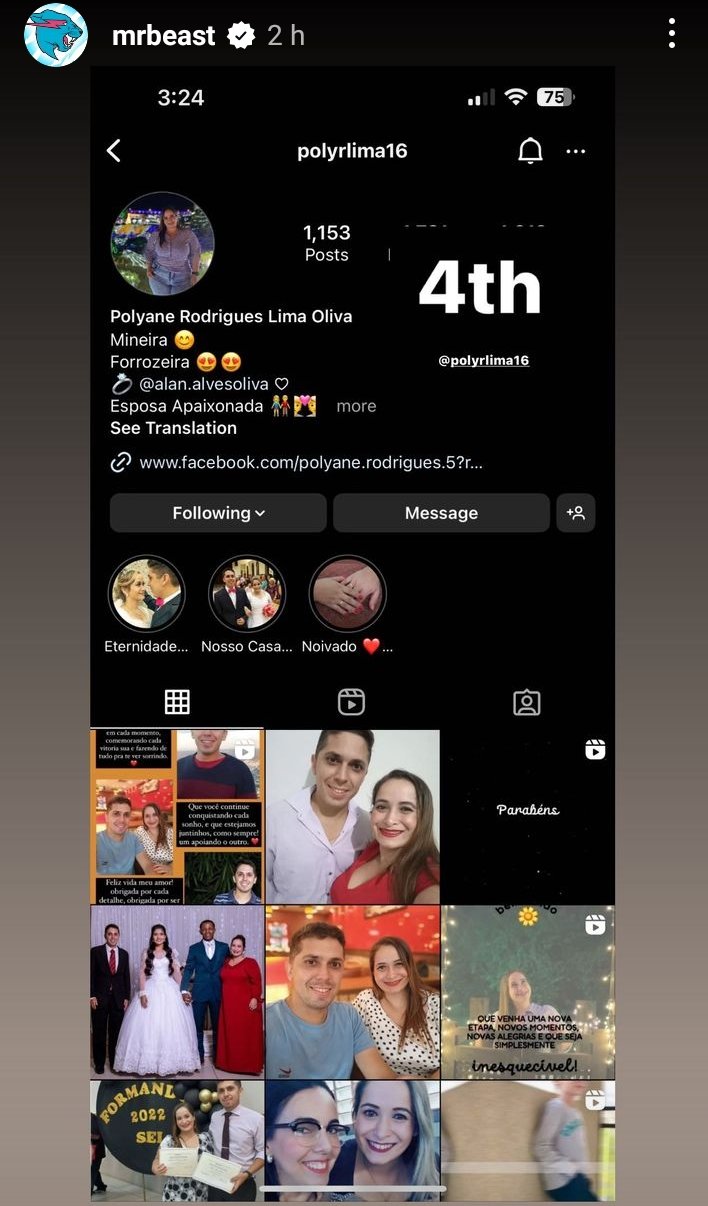Tap the mrbeast username
The width and height of the screenshot is (708, 1206).
(x=163, y=36)
